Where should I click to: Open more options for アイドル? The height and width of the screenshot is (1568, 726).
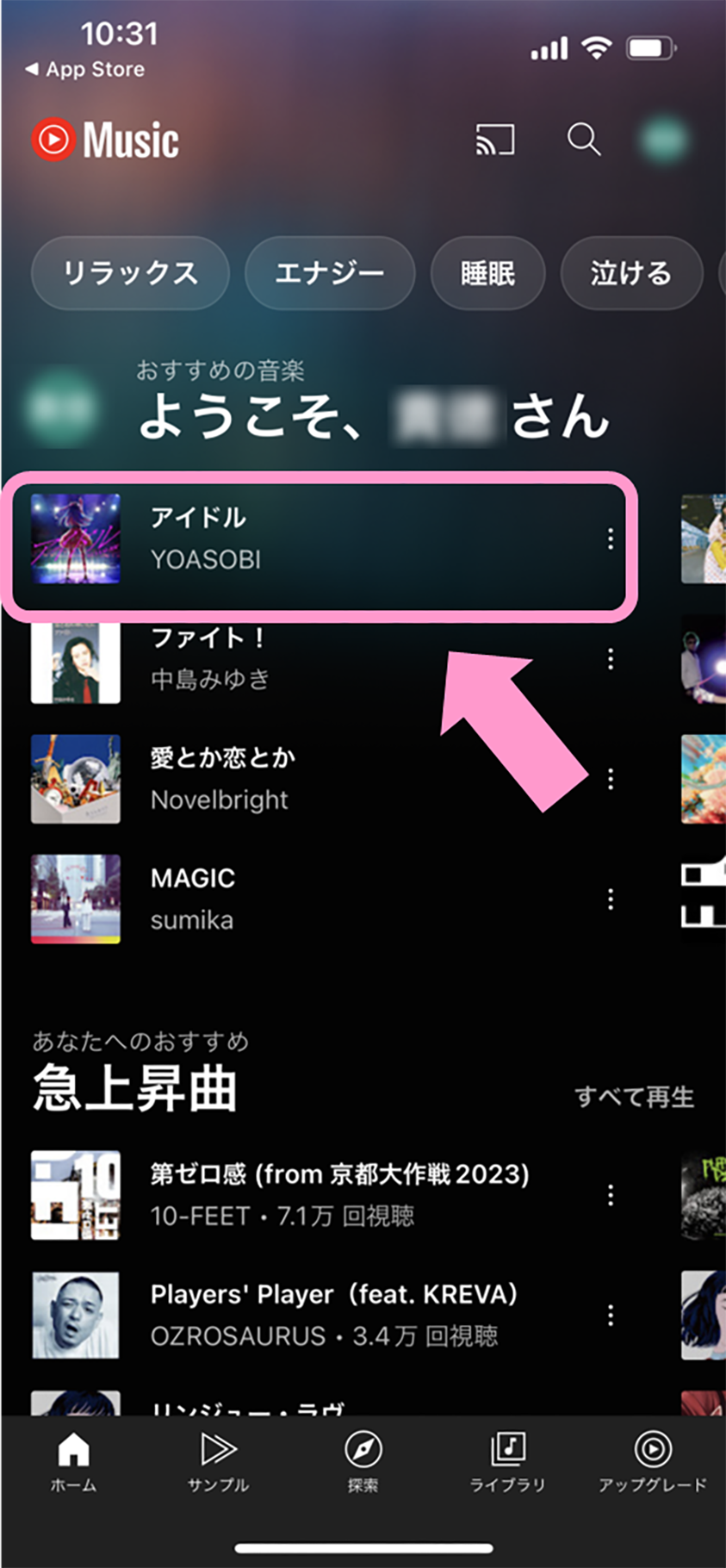610,539
